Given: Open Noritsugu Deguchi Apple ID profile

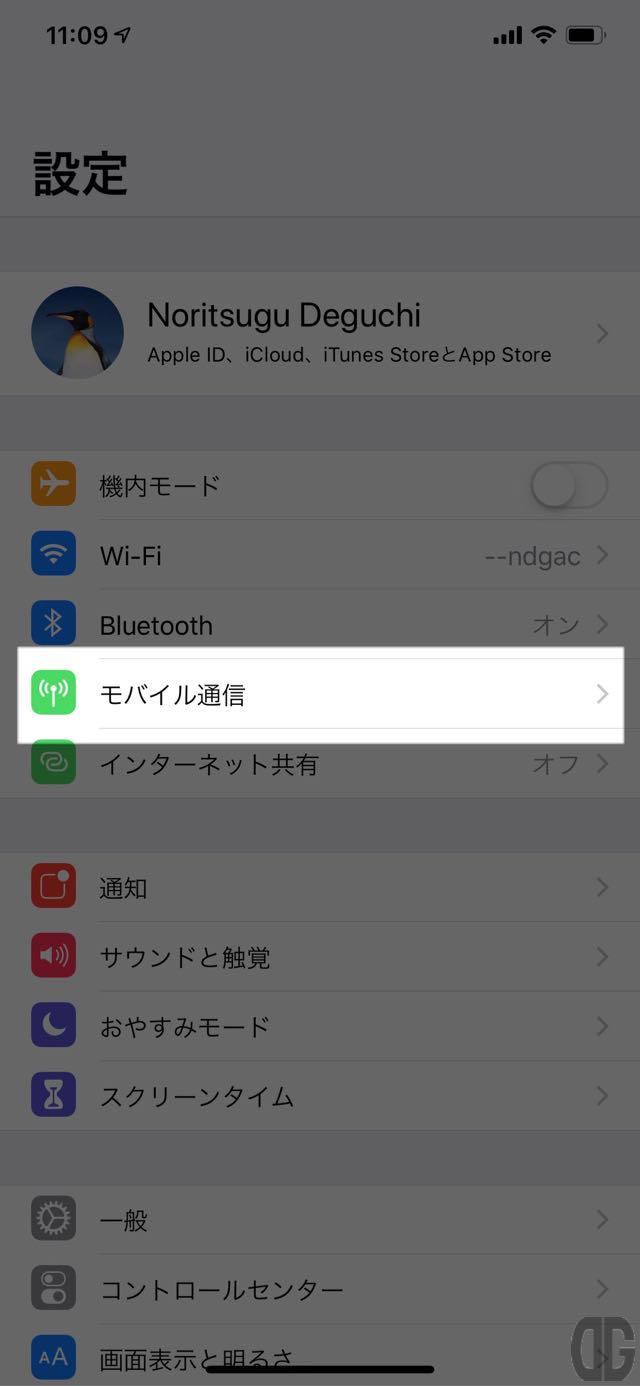Looking at the screenshot, I should pos(320,333).
